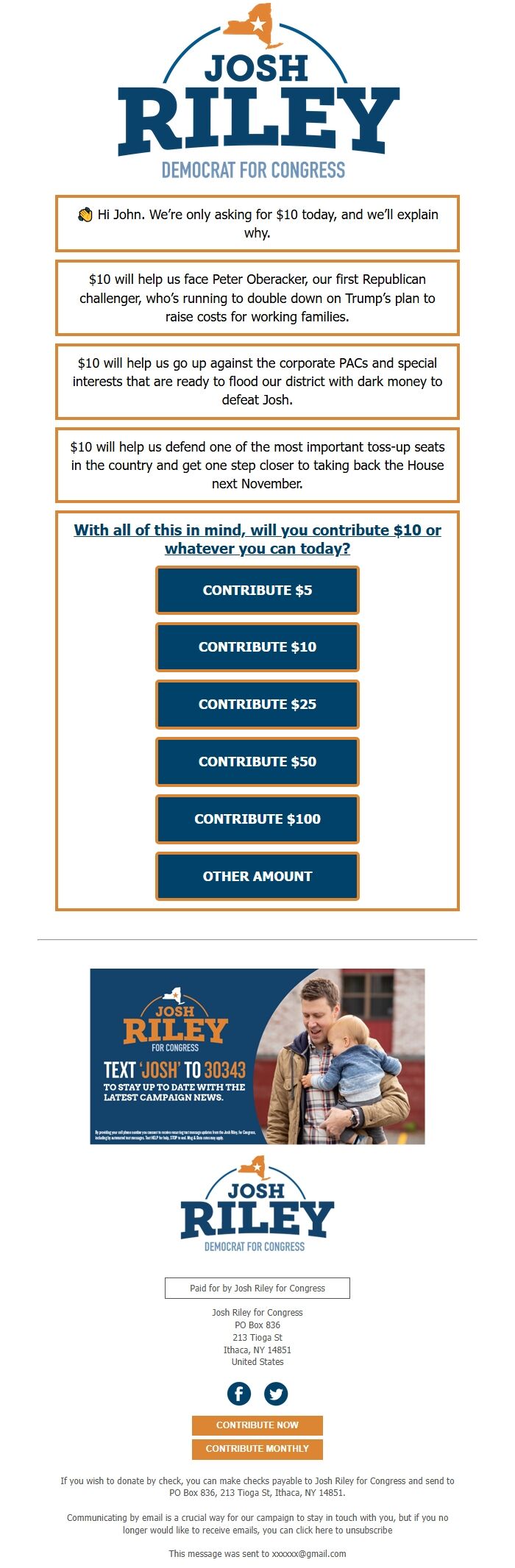515x1568 pixels.
Task: Select the Contribute Monthly button
Action: click(x=257, y=1449)
